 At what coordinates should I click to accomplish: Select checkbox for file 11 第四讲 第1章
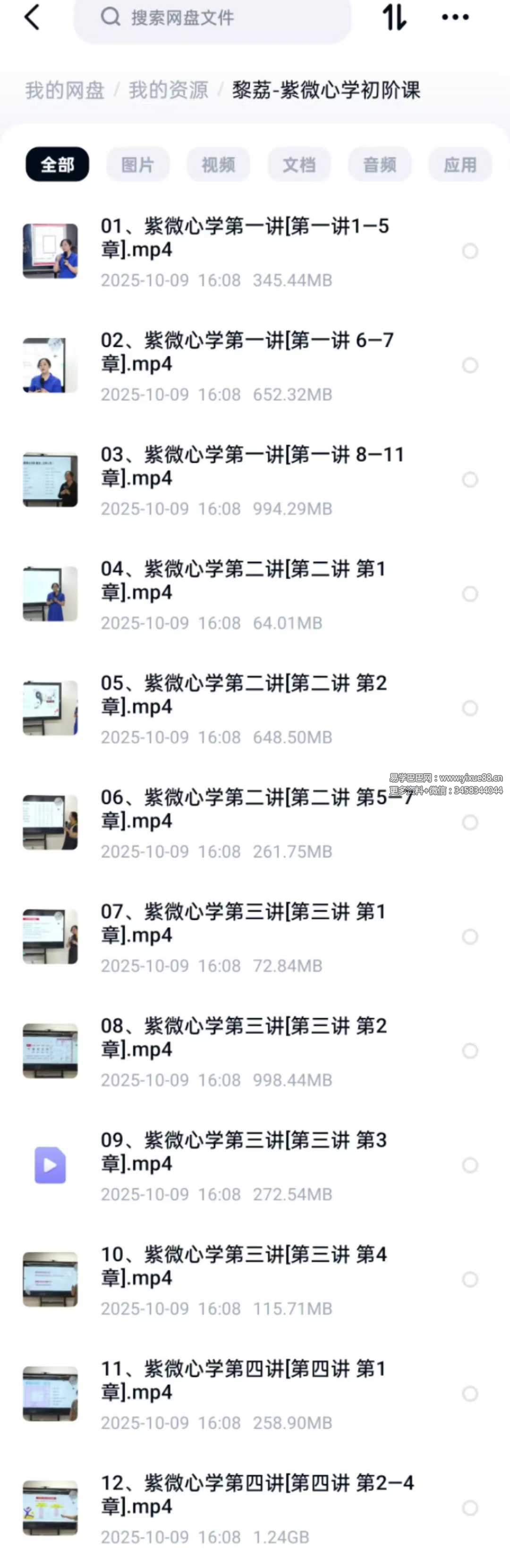point(470,1394)
